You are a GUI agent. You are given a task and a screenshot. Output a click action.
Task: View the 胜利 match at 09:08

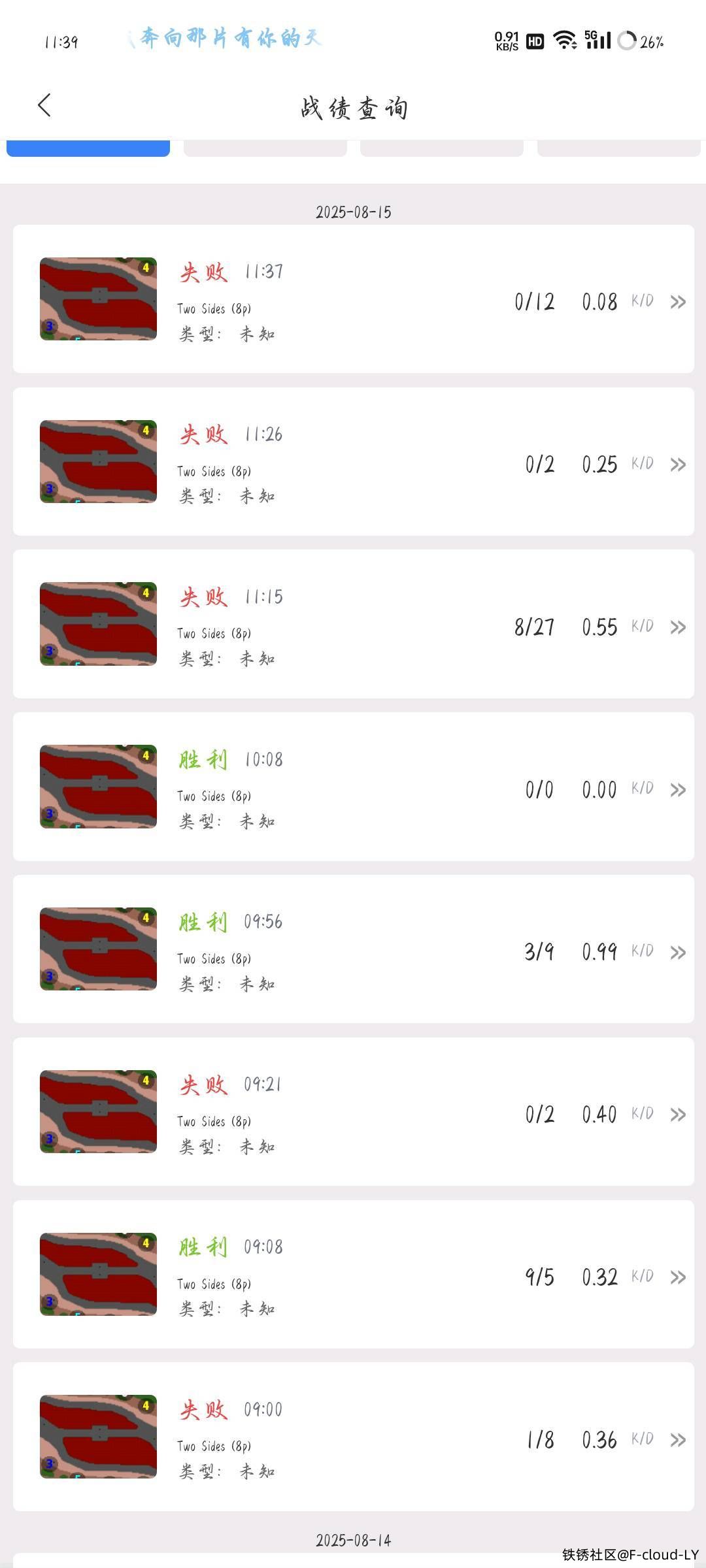[x=353, y=1275]
